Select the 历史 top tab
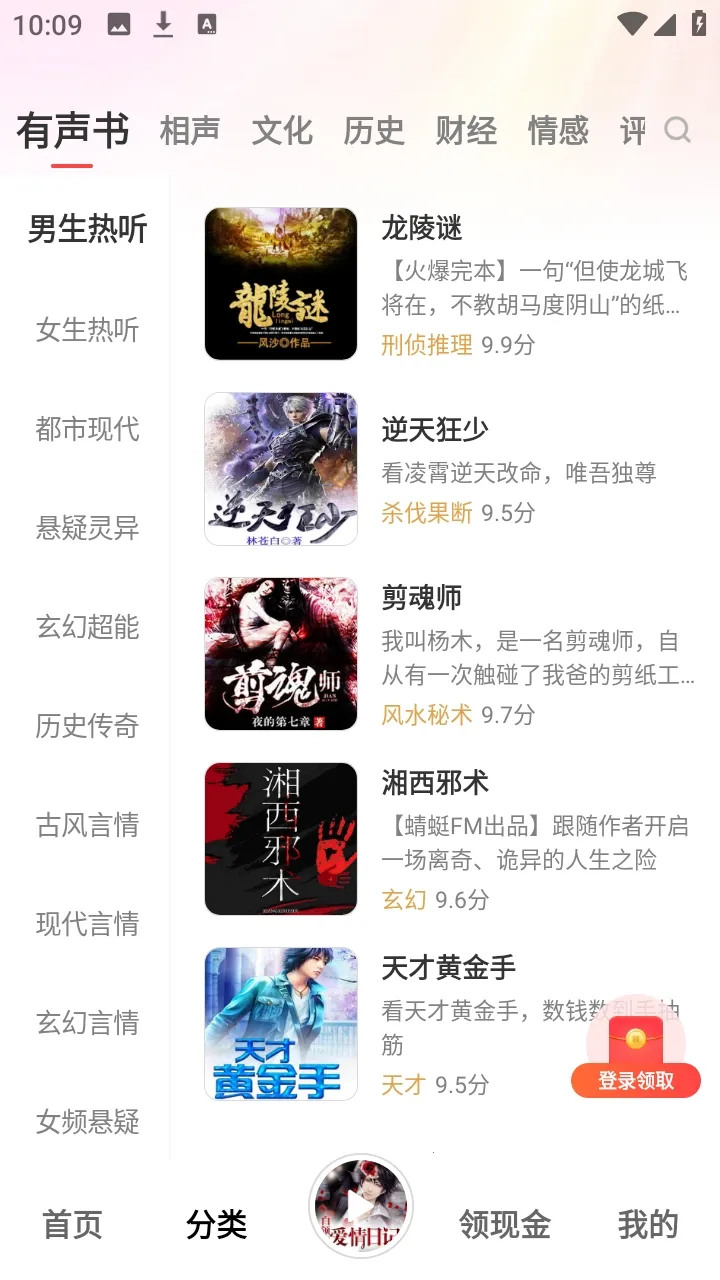Screen dimensions: 720x1280 374,130
